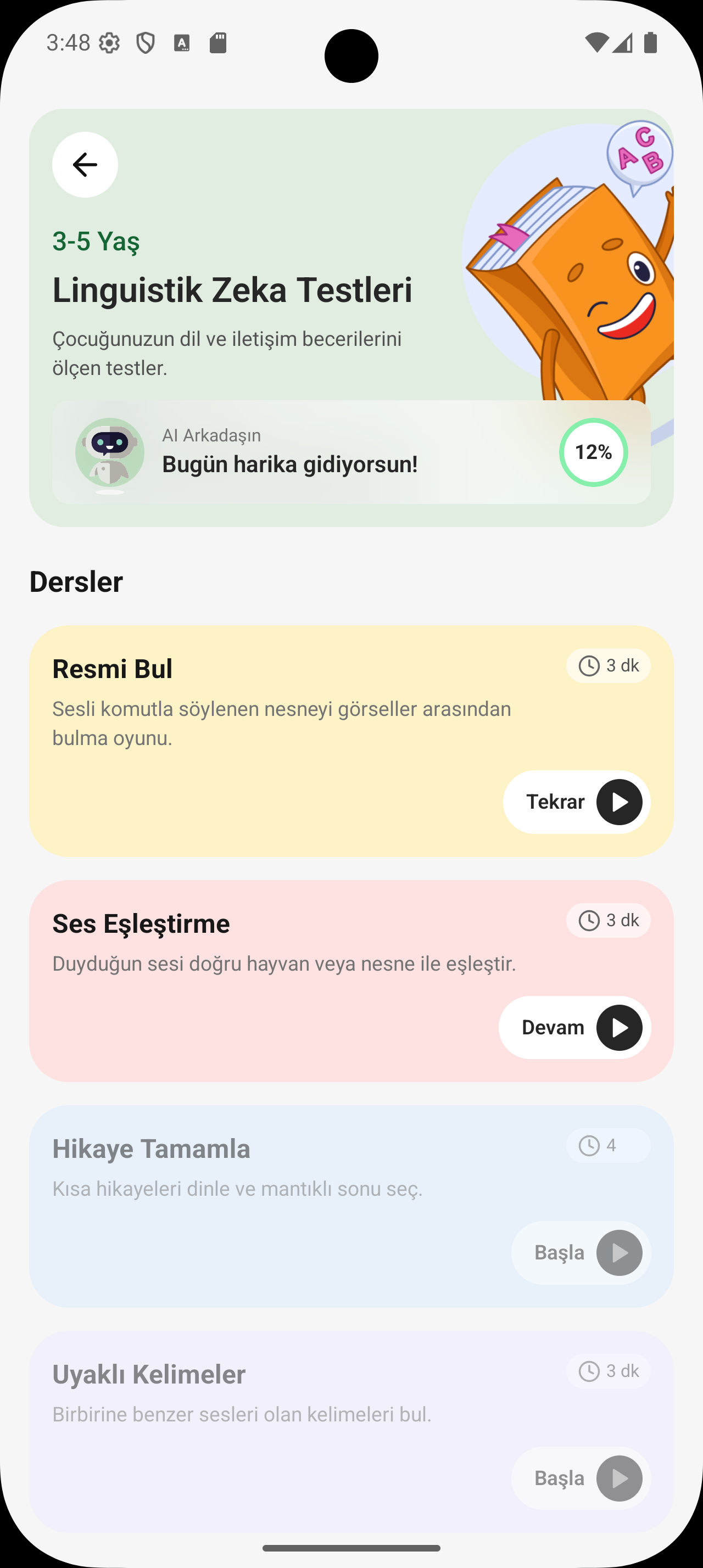Image resolution: width=703 pixels, height=1568 pixels.
Task: Open the AI Arkadaşın progress card
Action: click(351, 452)
